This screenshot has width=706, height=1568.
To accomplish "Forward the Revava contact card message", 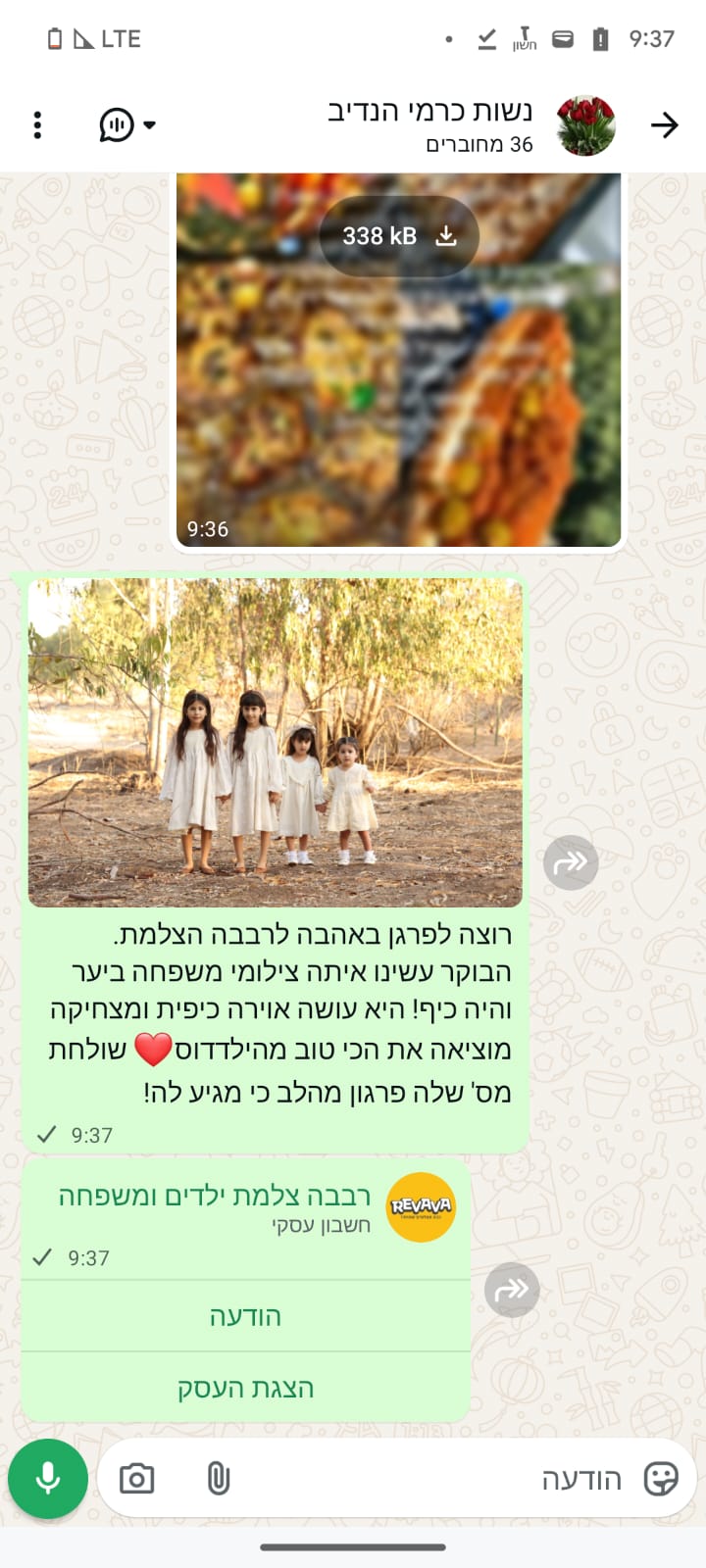I will pyautogui.click(x=512, y=1290).
